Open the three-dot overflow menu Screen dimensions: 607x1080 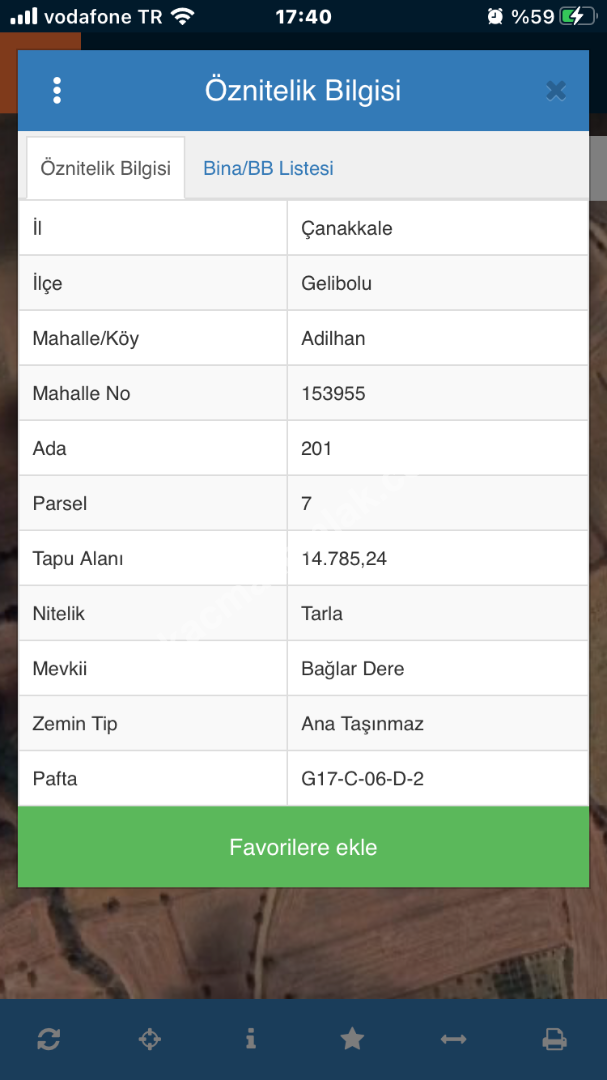coord(57,91)
